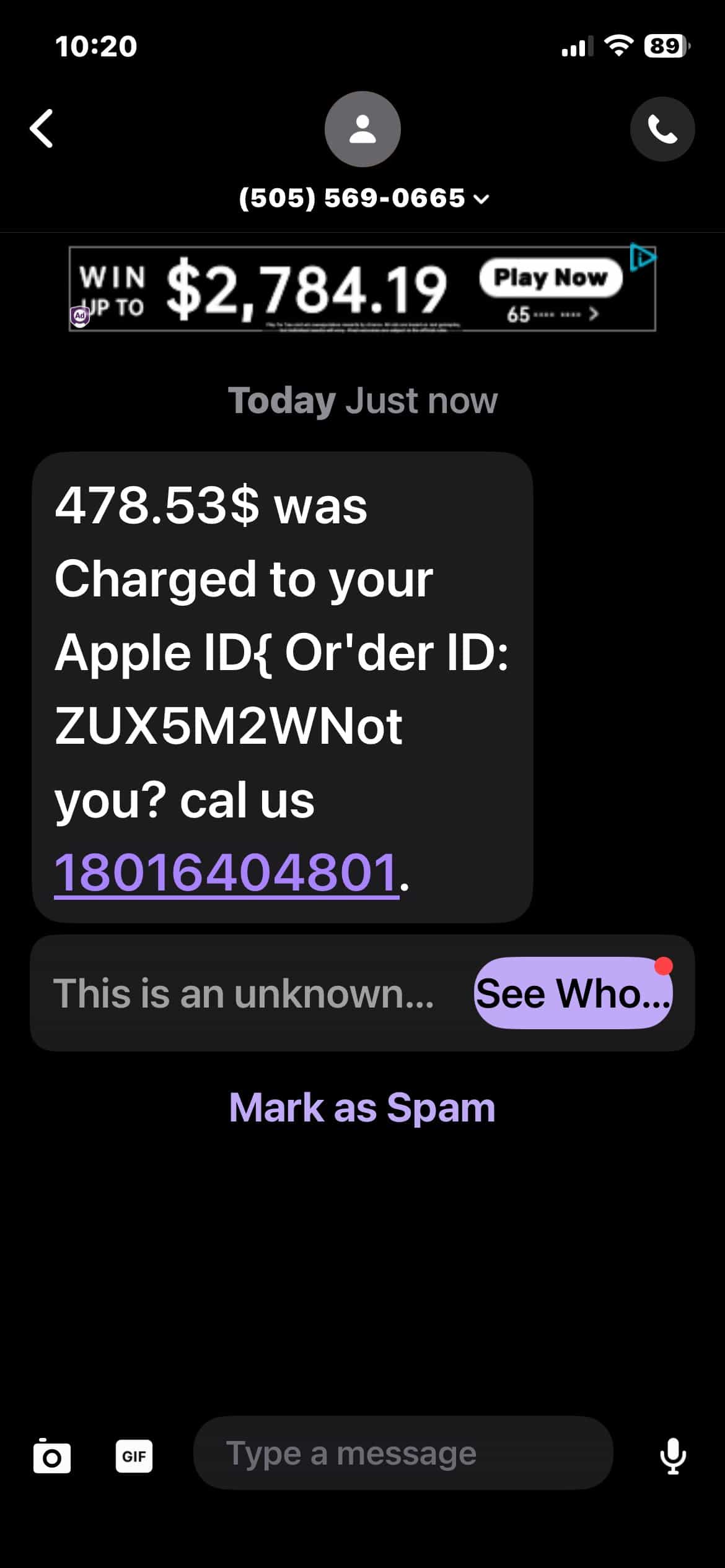Tap Play Now in the ad banner
The width and height of the screenshot is (725, 1568).
pos(550,279)
